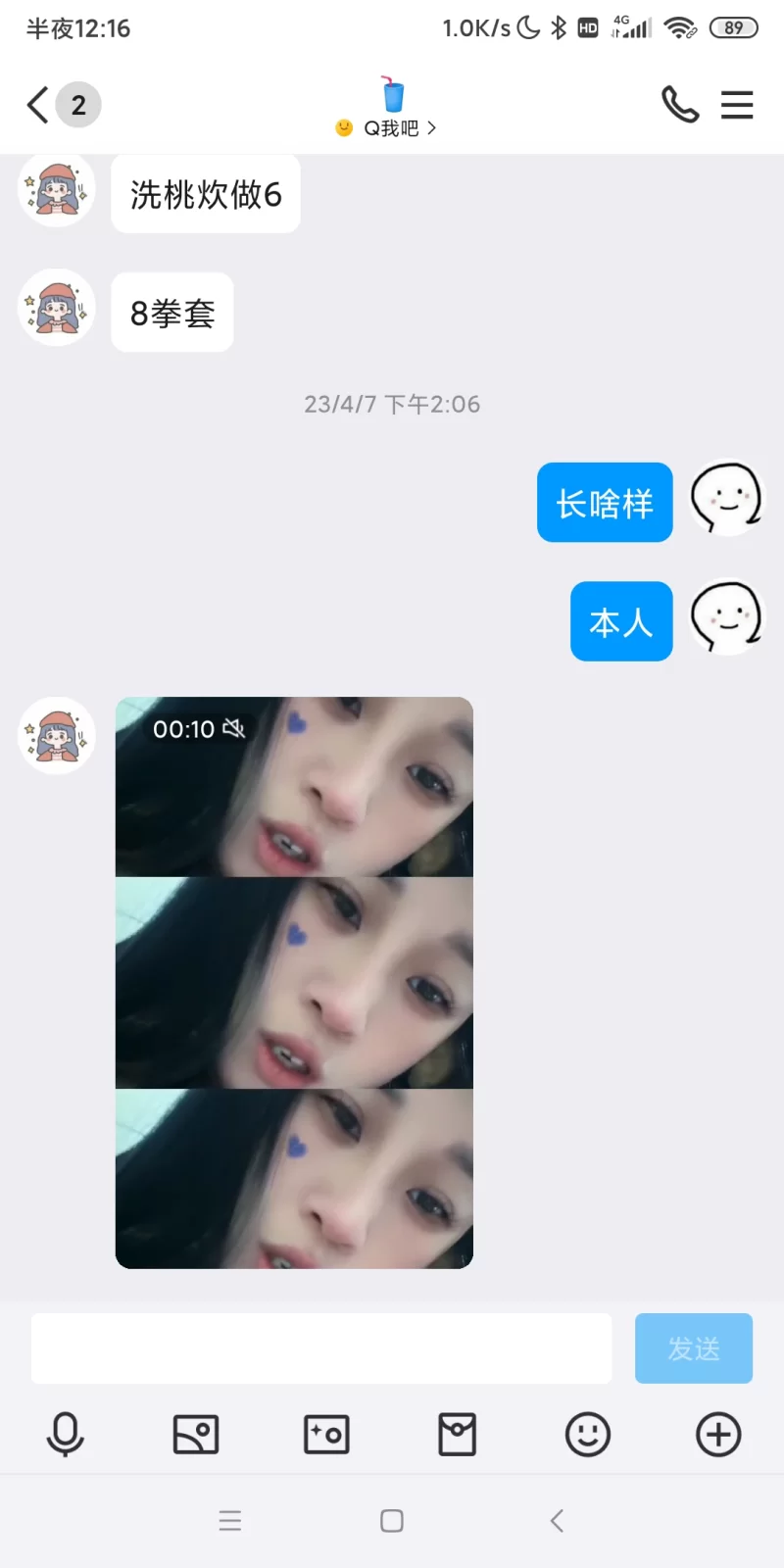Record a voice message with the microphone
The image size is (784, 1568).
[x=65, y=1435]
